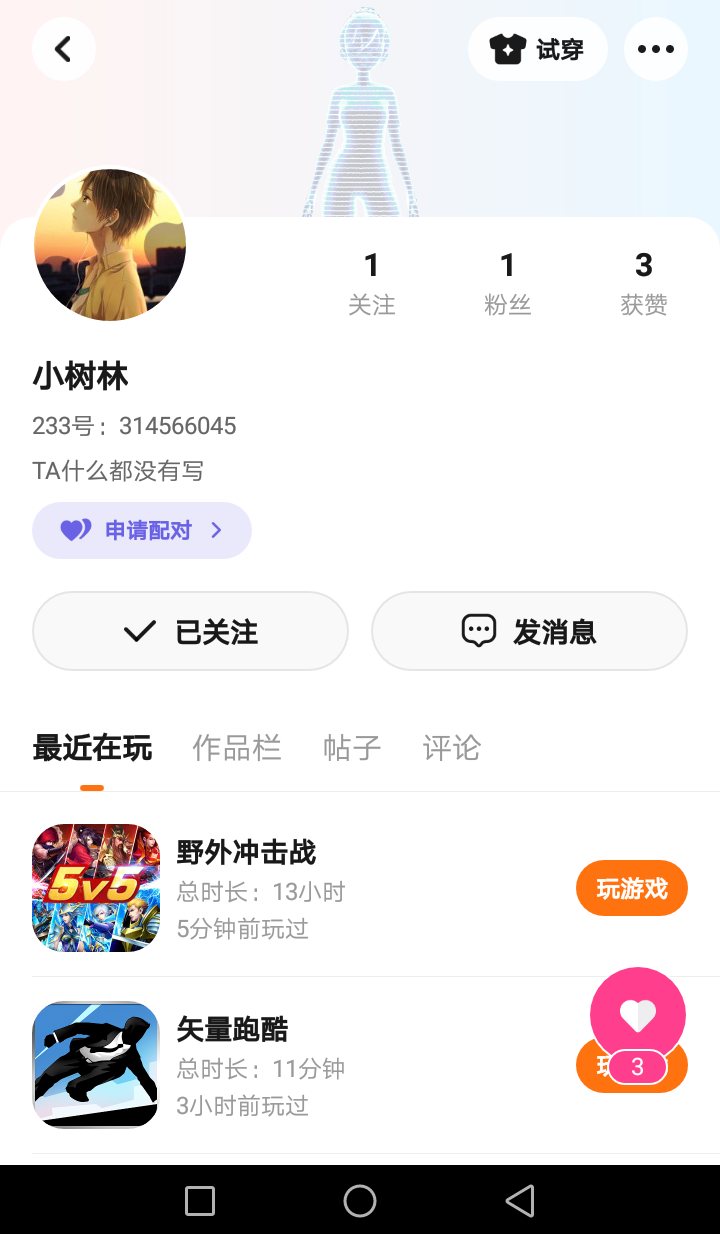Viewport: 720px width, 1234px height.
Task: Open recent apps from navigation bar
Action: click(x=200, y=1200)
